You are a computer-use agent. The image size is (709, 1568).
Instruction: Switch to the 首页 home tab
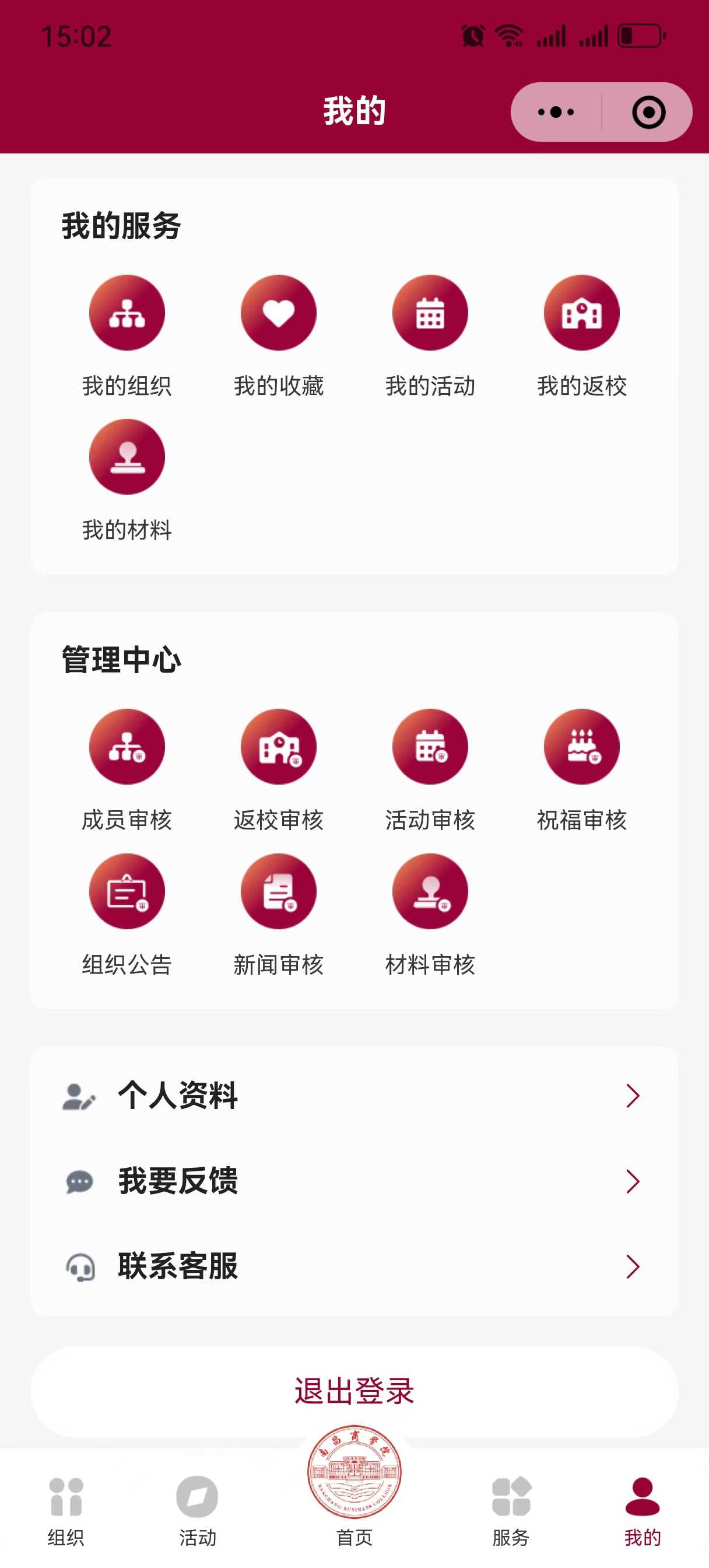354,1485
